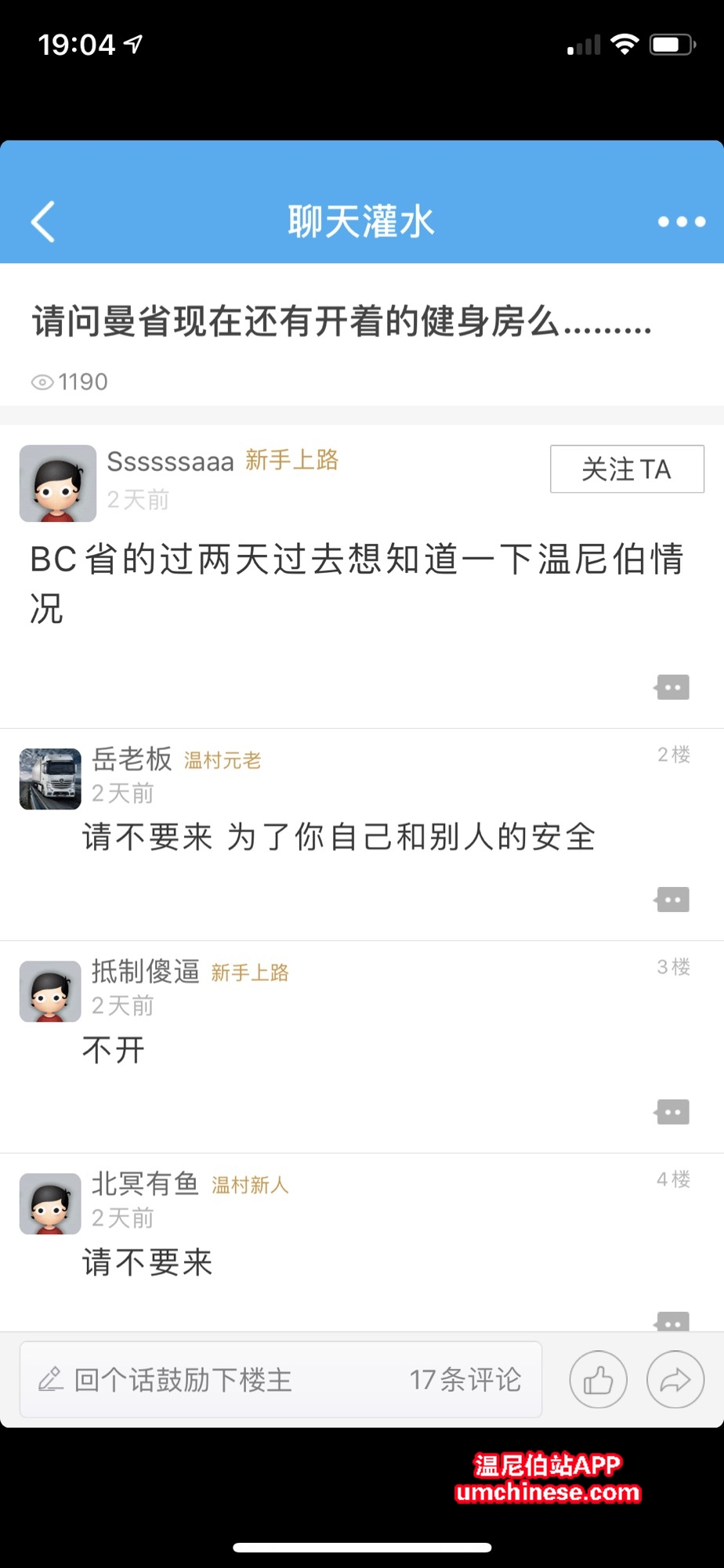Image resolution: width=724 pixels, height=1568 pixels.
Task: Open Ssssssaaa's profile avatar
Action: pyautogui.click(x=57, y=483)
